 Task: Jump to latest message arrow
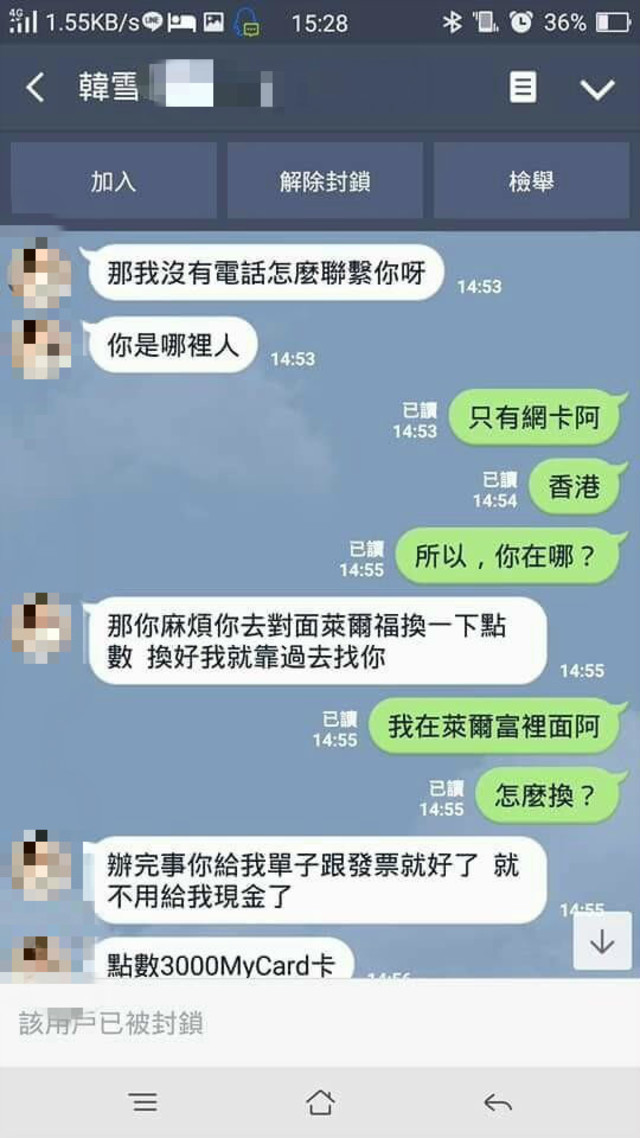coord(602,942)
